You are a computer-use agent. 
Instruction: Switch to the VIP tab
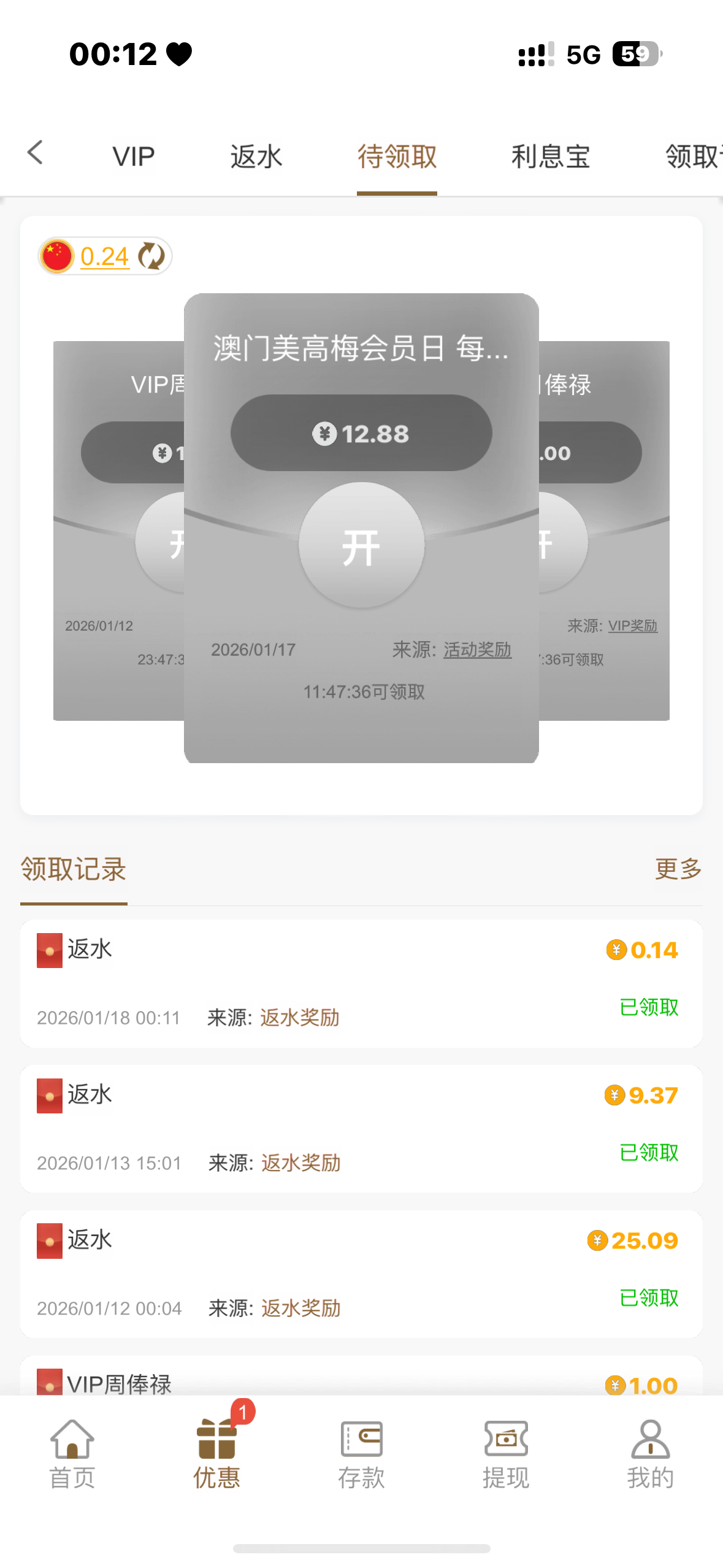(133, 157)
